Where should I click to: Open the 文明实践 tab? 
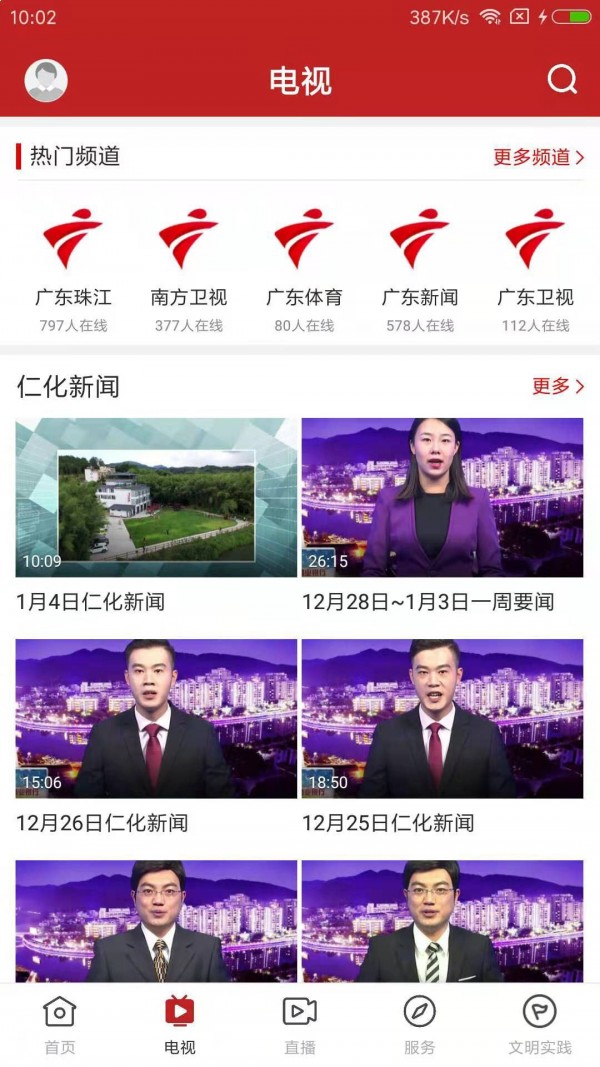point(540,1025)
